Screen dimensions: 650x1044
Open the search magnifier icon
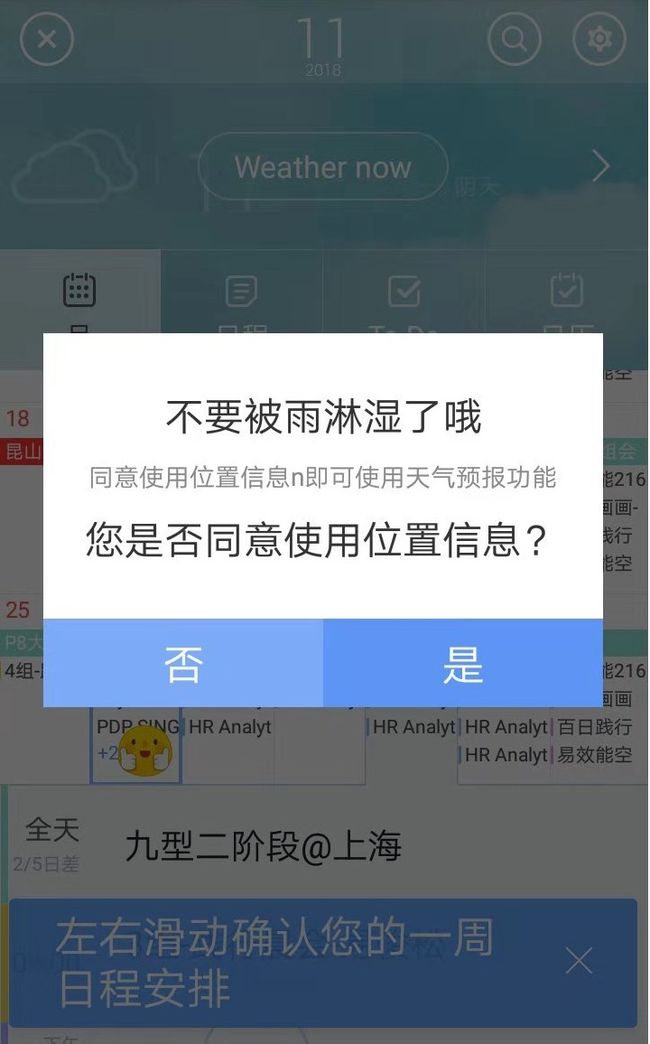tap(514, 39)
